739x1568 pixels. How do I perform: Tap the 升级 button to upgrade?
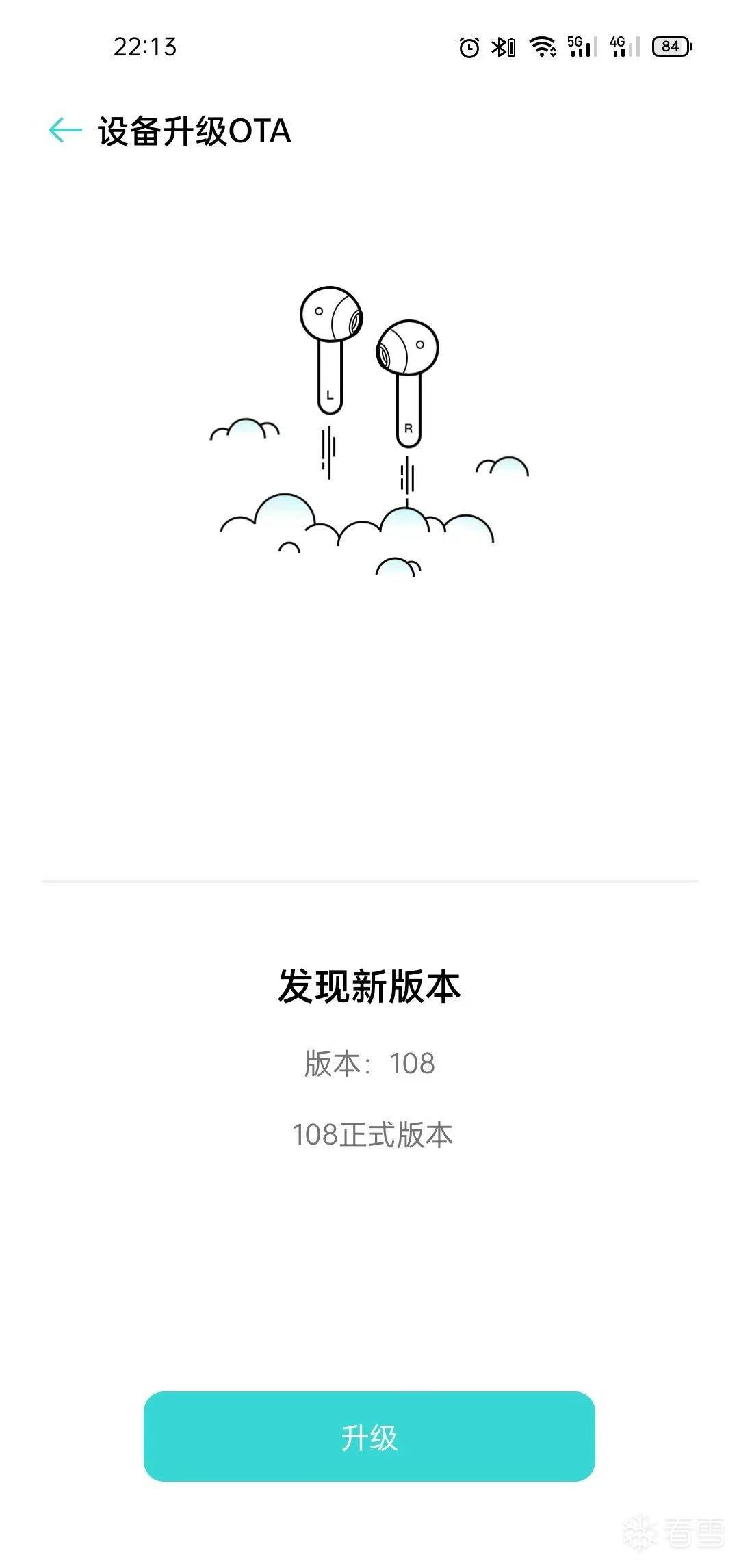[369, 1436]
